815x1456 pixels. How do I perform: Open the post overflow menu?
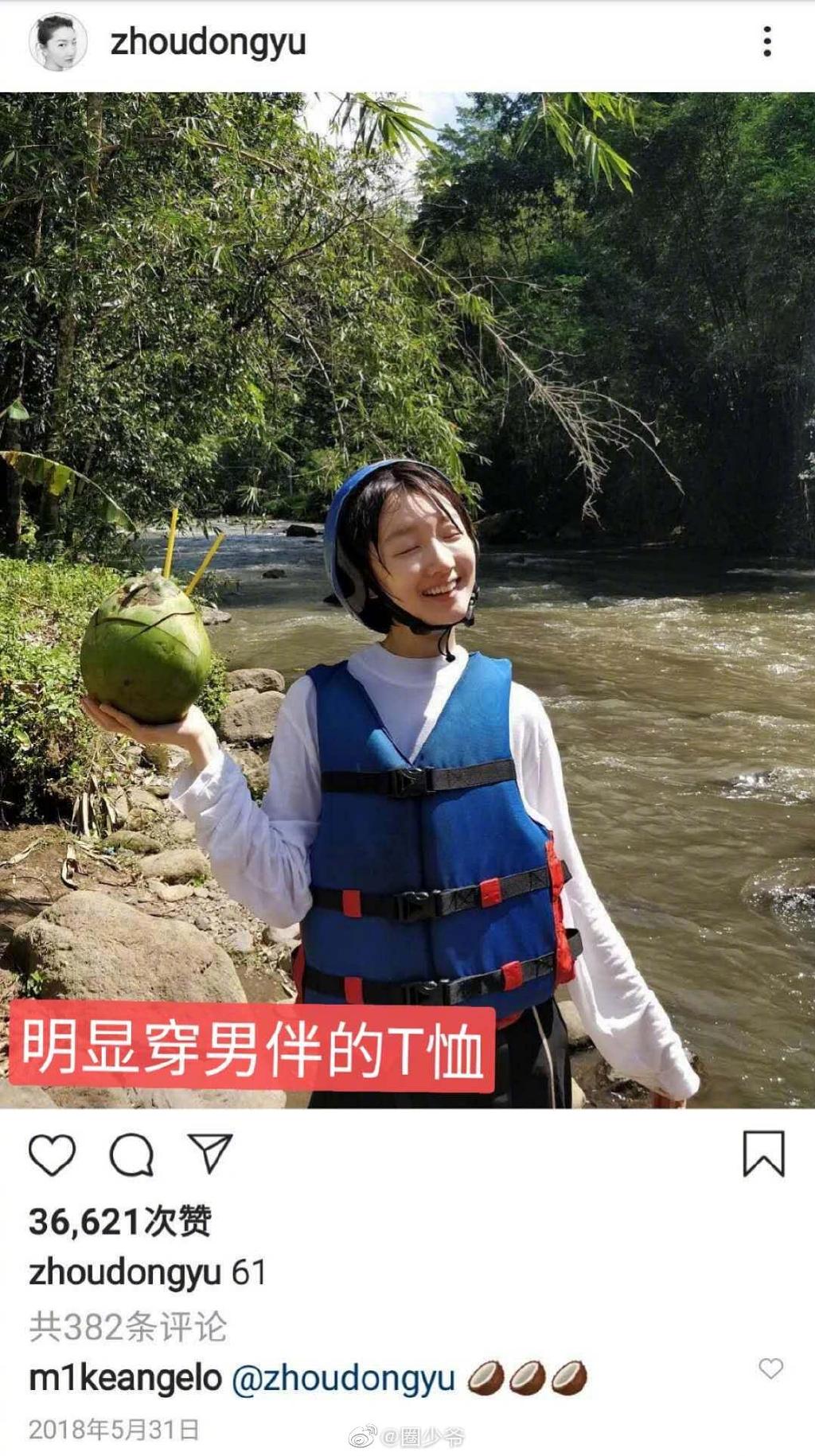766,41
